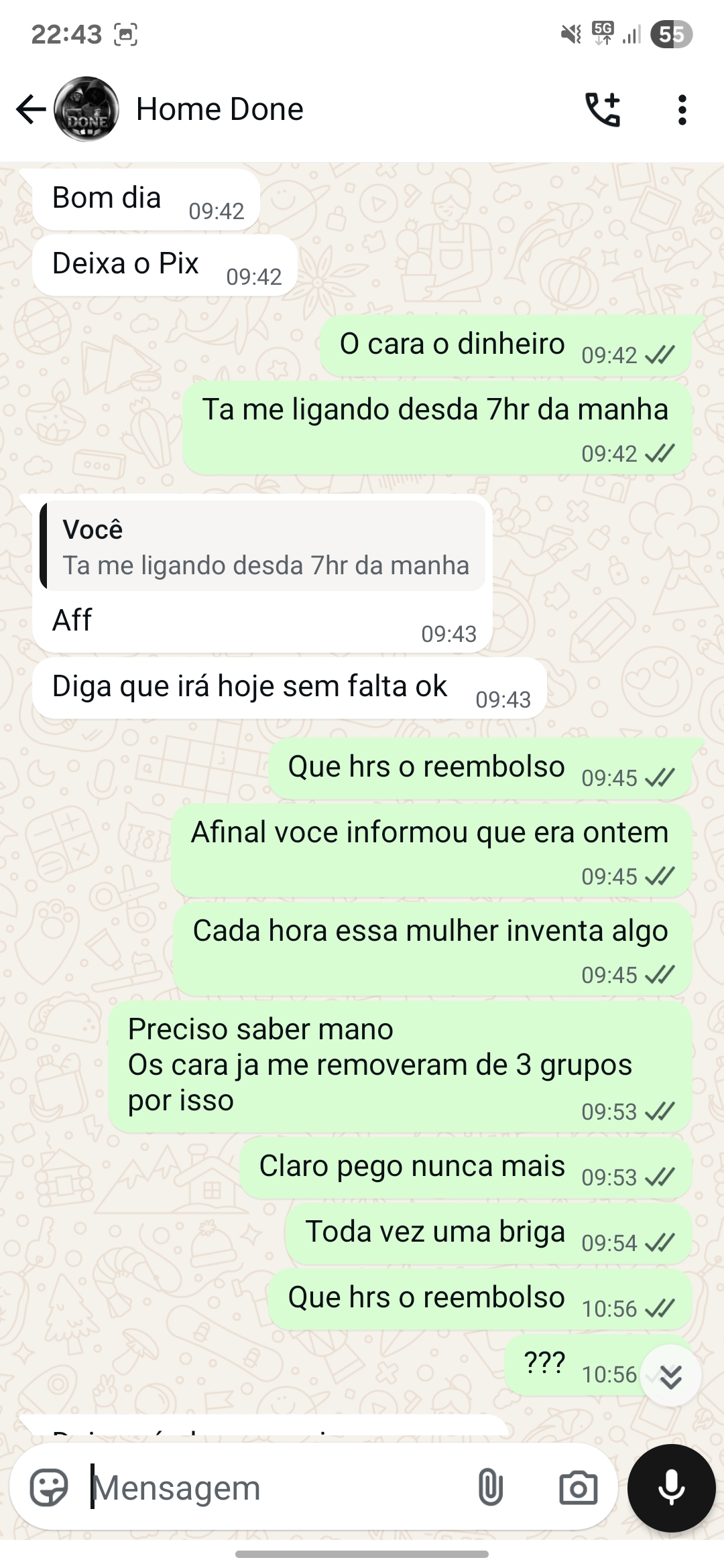Start a call with Home Done

point(603,109)
